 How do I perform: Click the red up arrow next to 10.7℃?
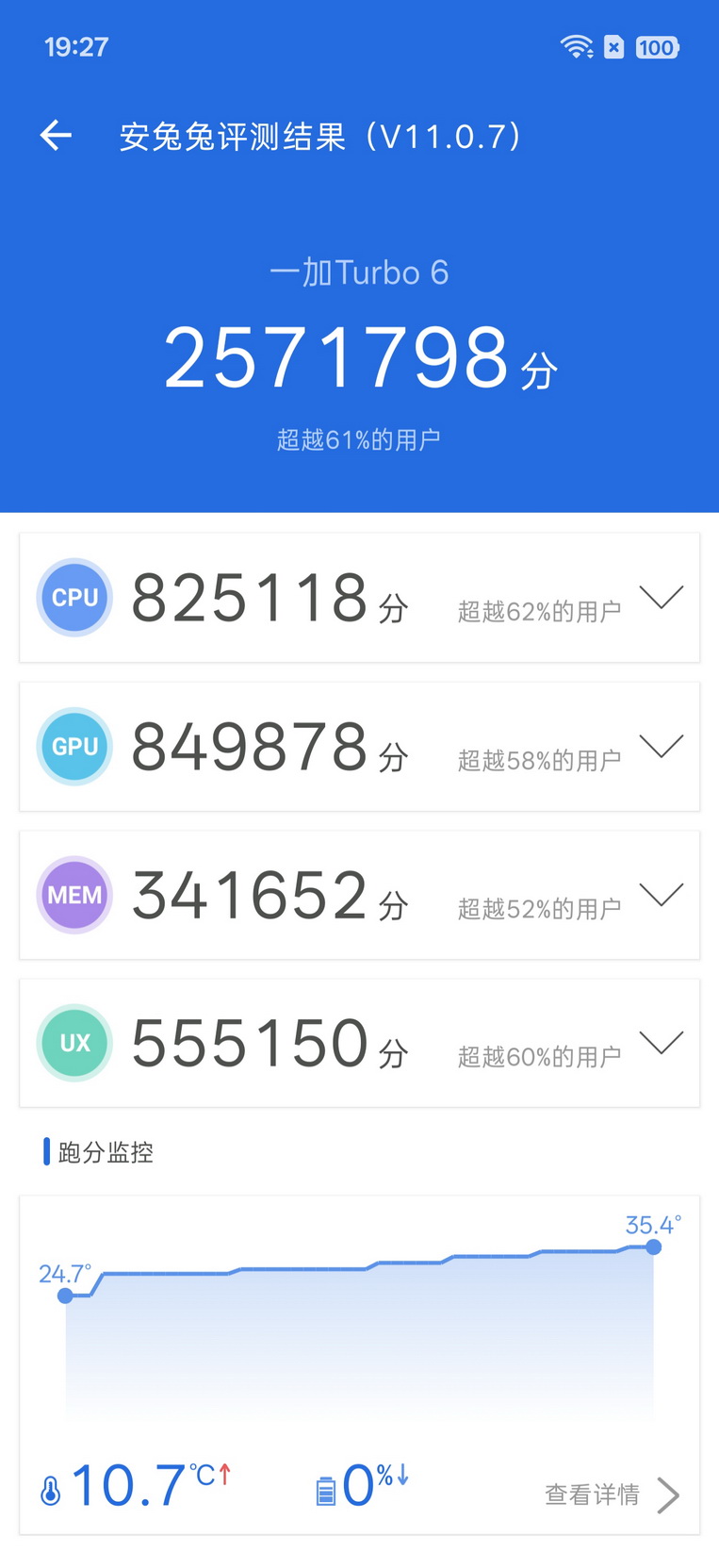pyautogui.click(x=227, y=1480)
